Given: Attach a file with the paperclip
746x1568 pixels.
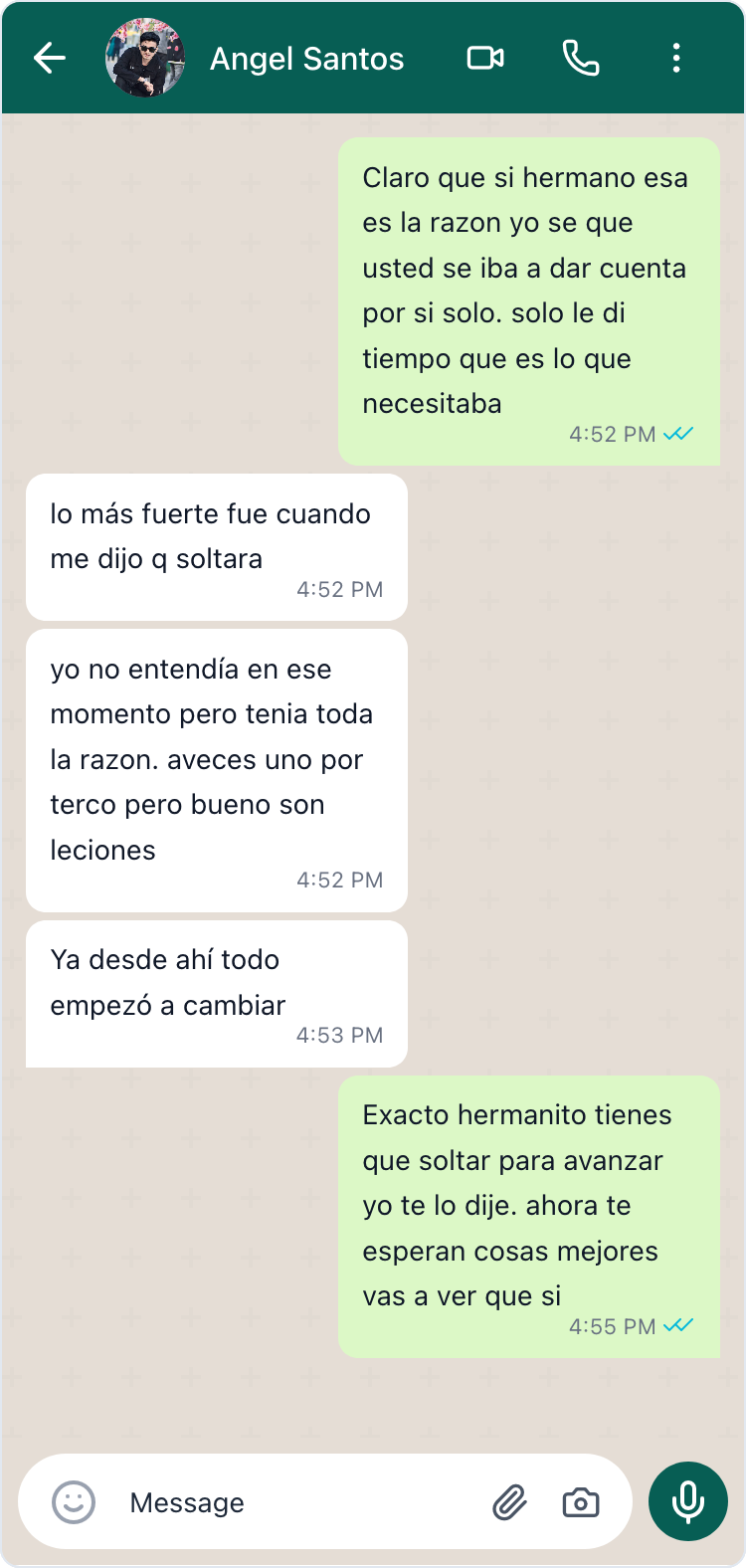Looking at the screenshot, I should coord(509,1502).
